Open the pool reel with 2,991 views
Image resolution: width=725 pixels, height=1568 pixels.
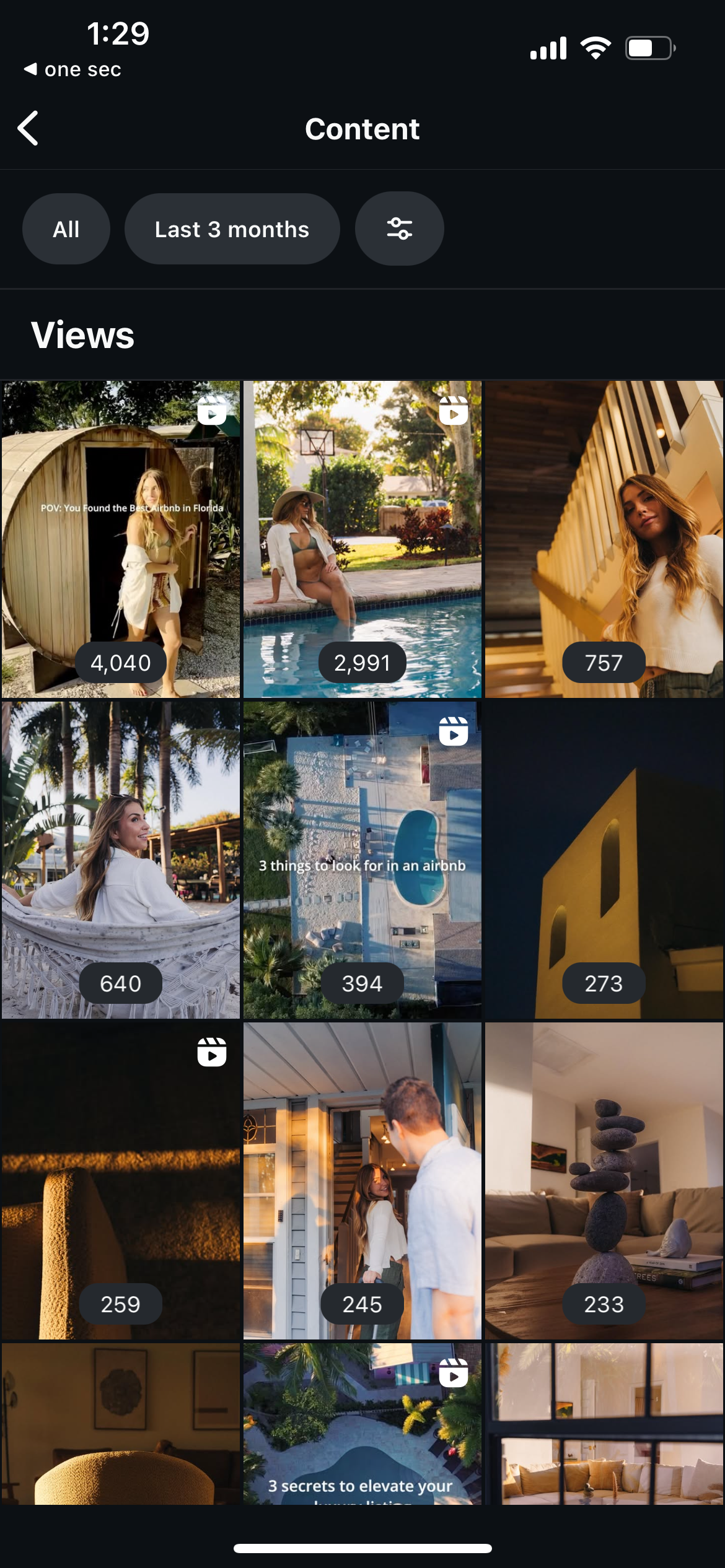(x=362, y=539)
